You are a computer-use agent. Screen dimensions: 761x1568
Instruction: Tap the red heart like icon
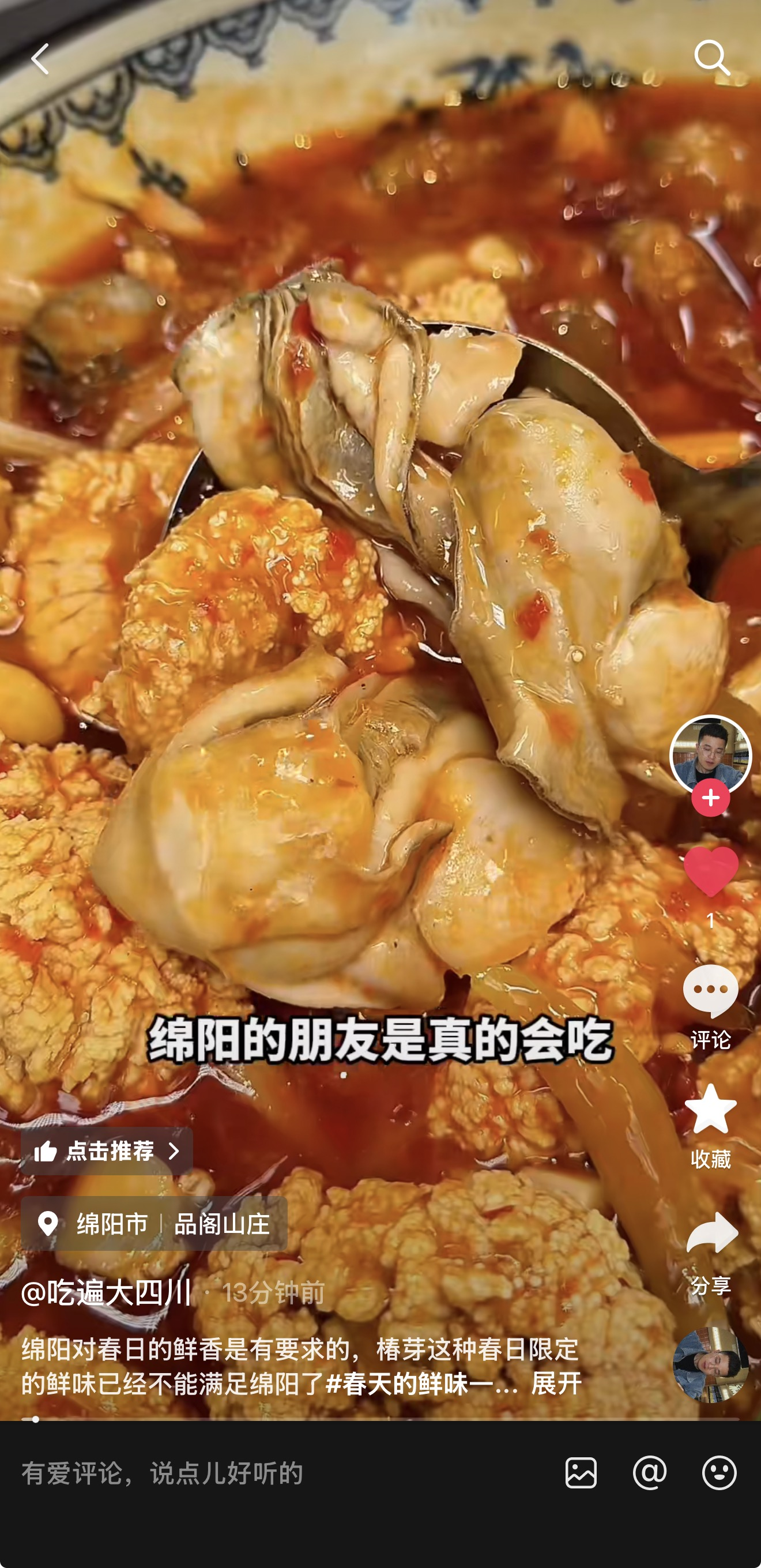click(x=710, y=871)
